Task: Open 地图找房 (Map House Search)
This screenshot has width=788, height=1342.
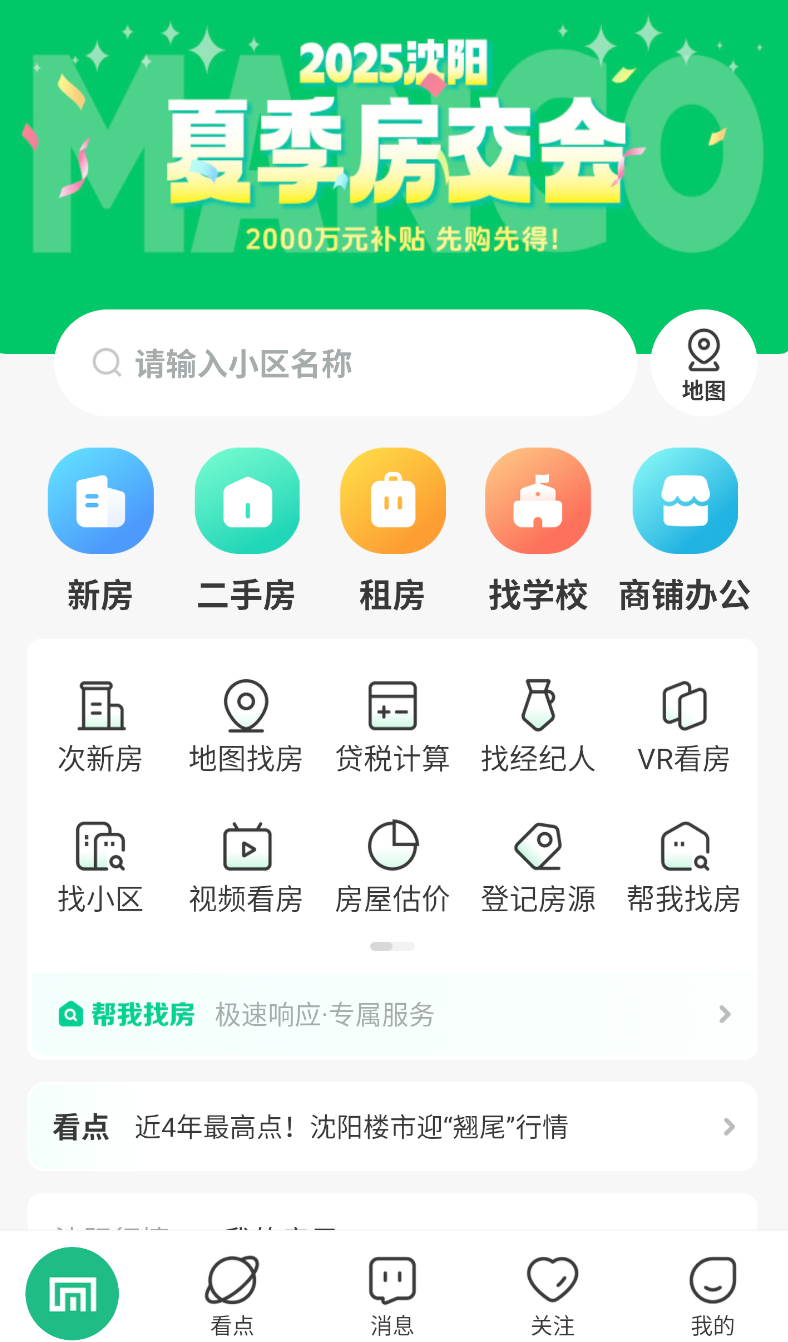Action: click(x=246, y=725)
